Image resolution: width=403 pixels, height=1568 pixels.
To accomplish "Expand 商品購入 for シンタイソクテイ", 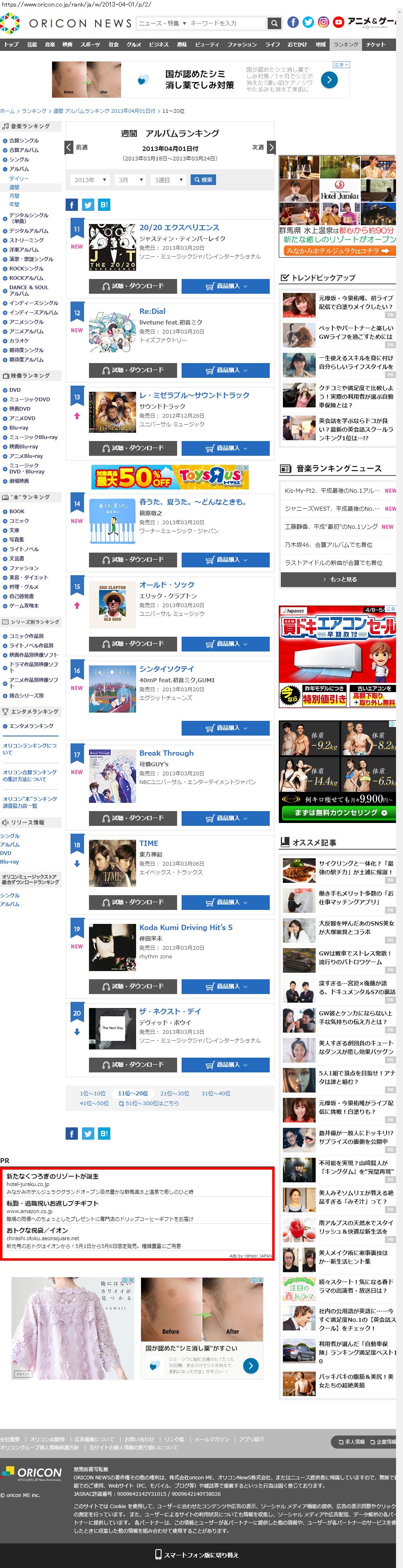I will 225,728.
